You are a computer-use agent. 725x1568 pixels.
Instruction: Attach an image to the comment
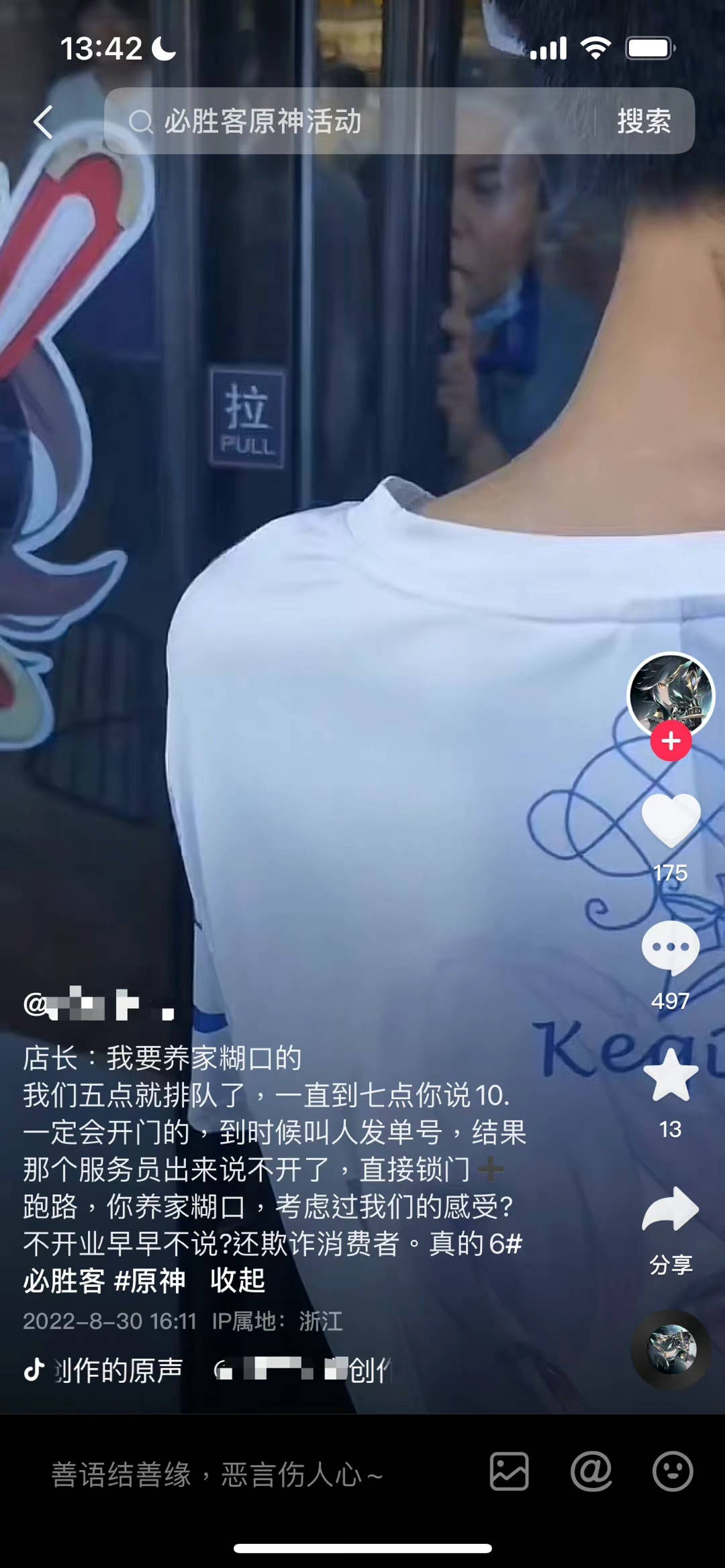(510, 1472)
